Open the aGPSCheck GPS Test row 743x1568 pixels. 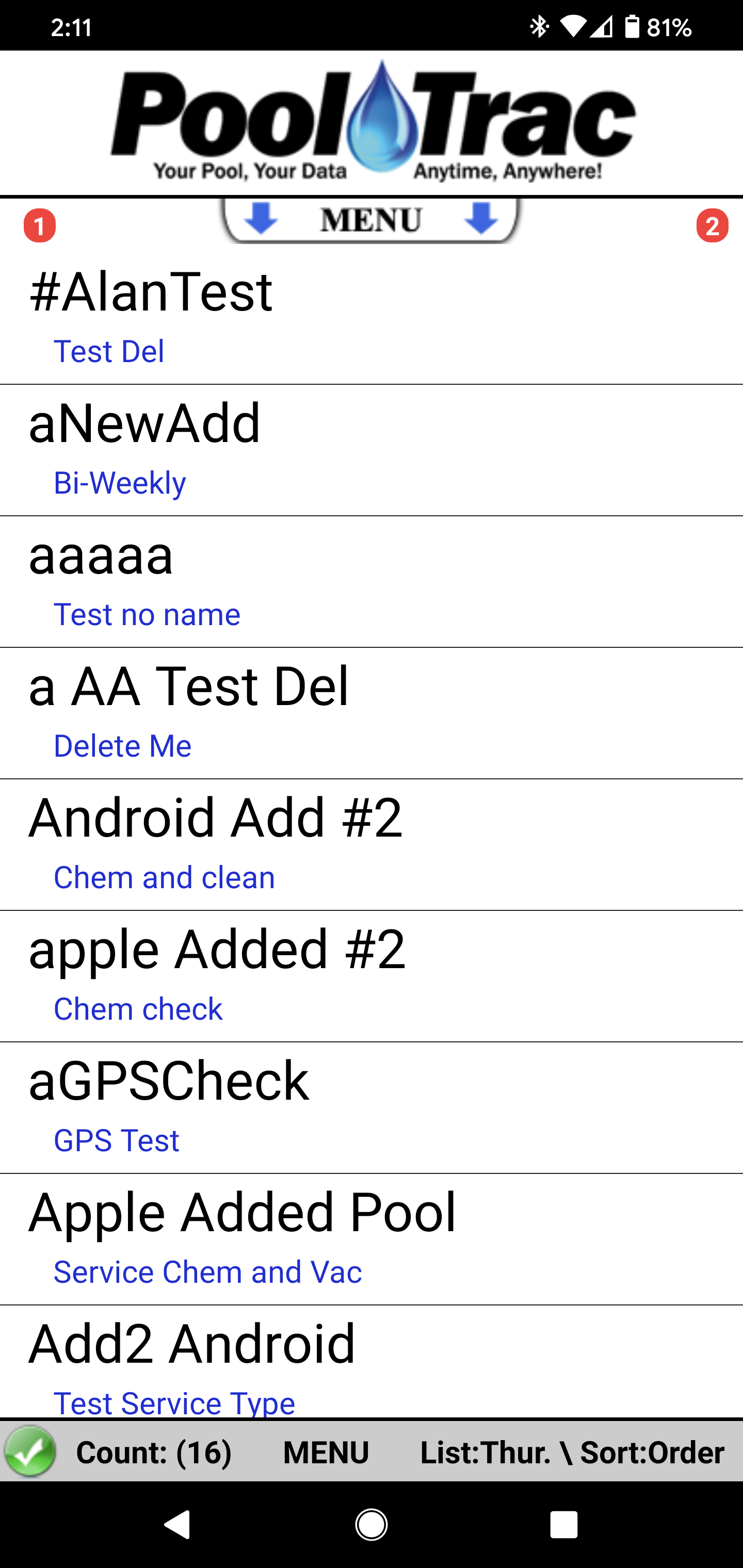(372, 1108)
